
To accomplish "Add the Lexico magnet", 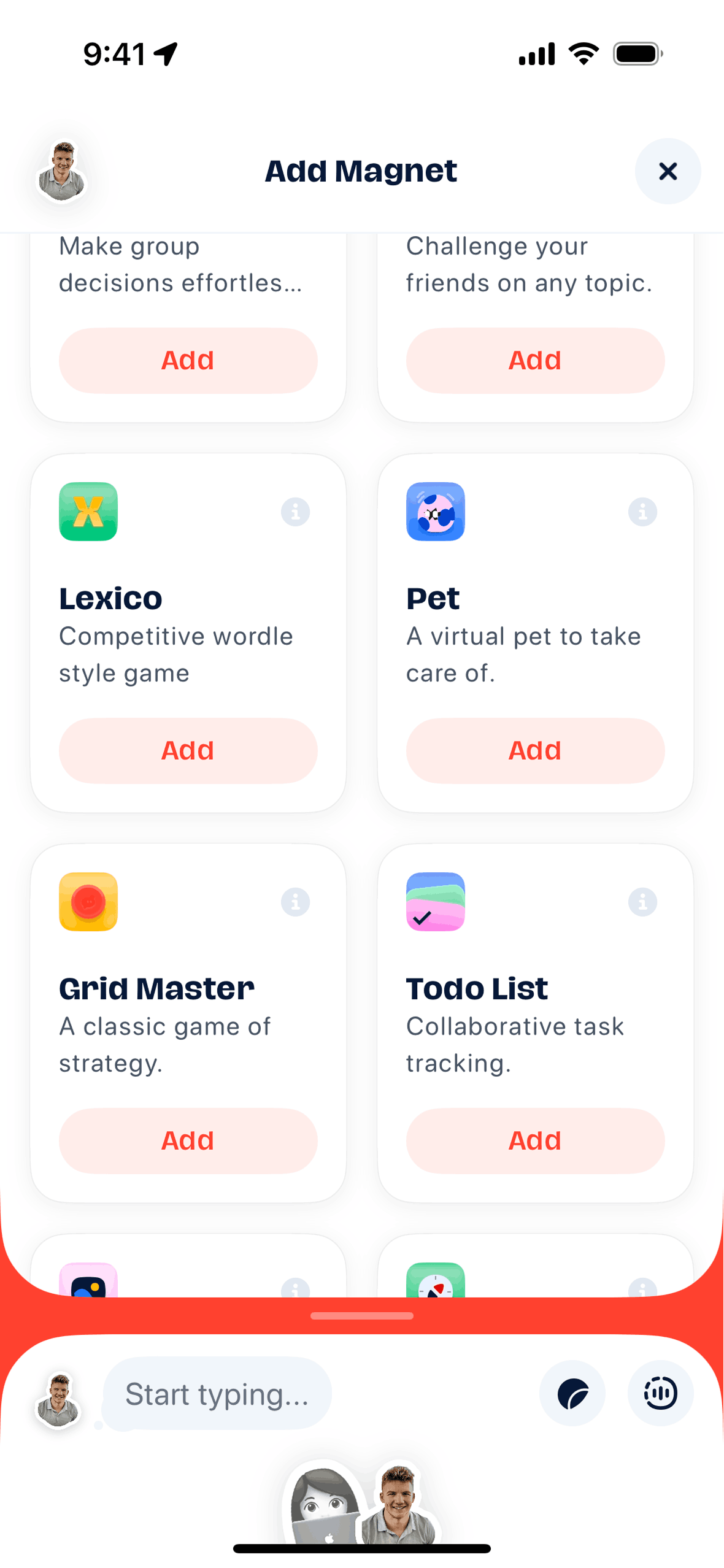I will point(188,750).
